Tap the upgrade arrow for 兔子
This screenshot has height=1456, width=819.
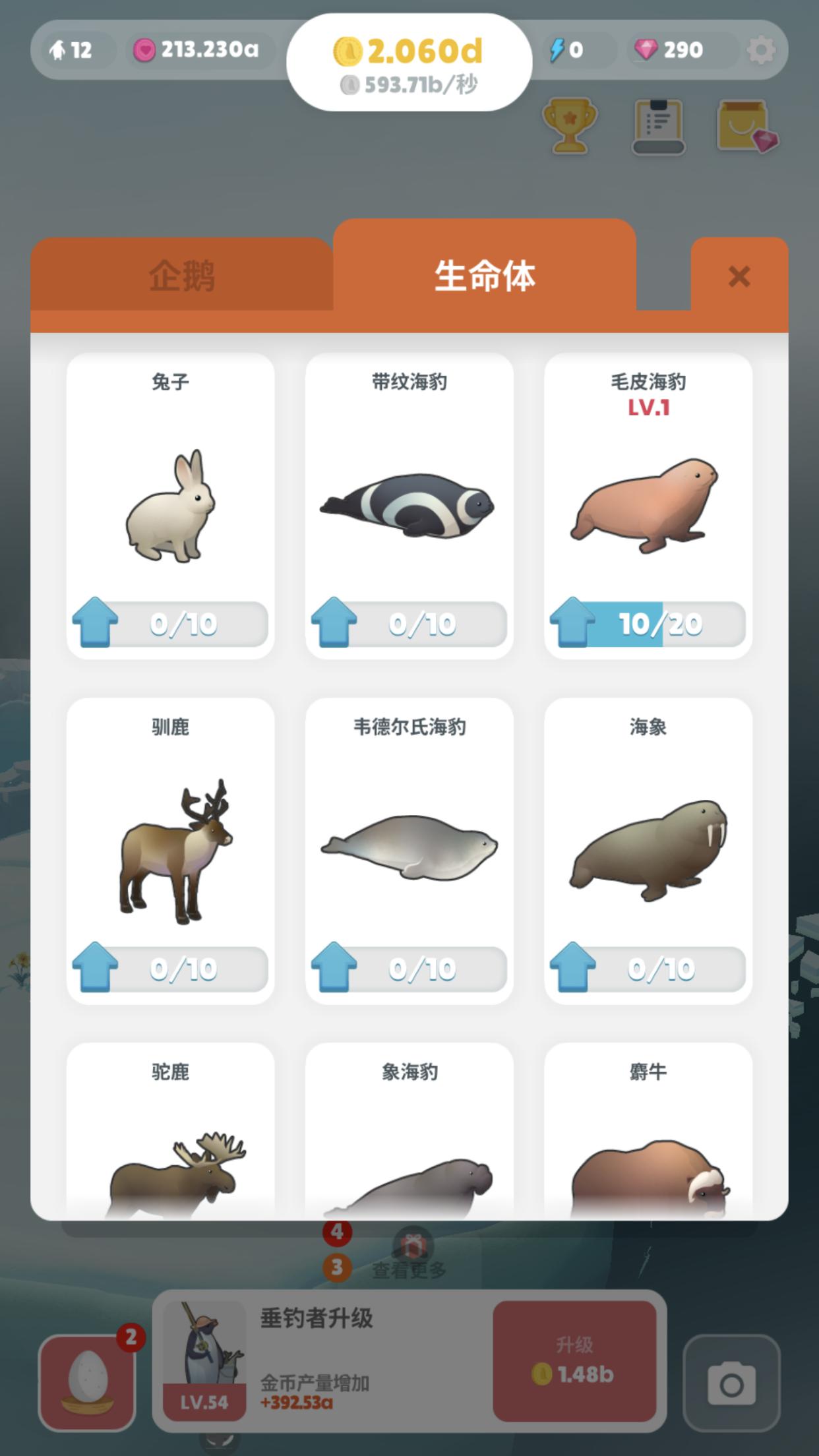pyautogui.click(x=95, y=622)
